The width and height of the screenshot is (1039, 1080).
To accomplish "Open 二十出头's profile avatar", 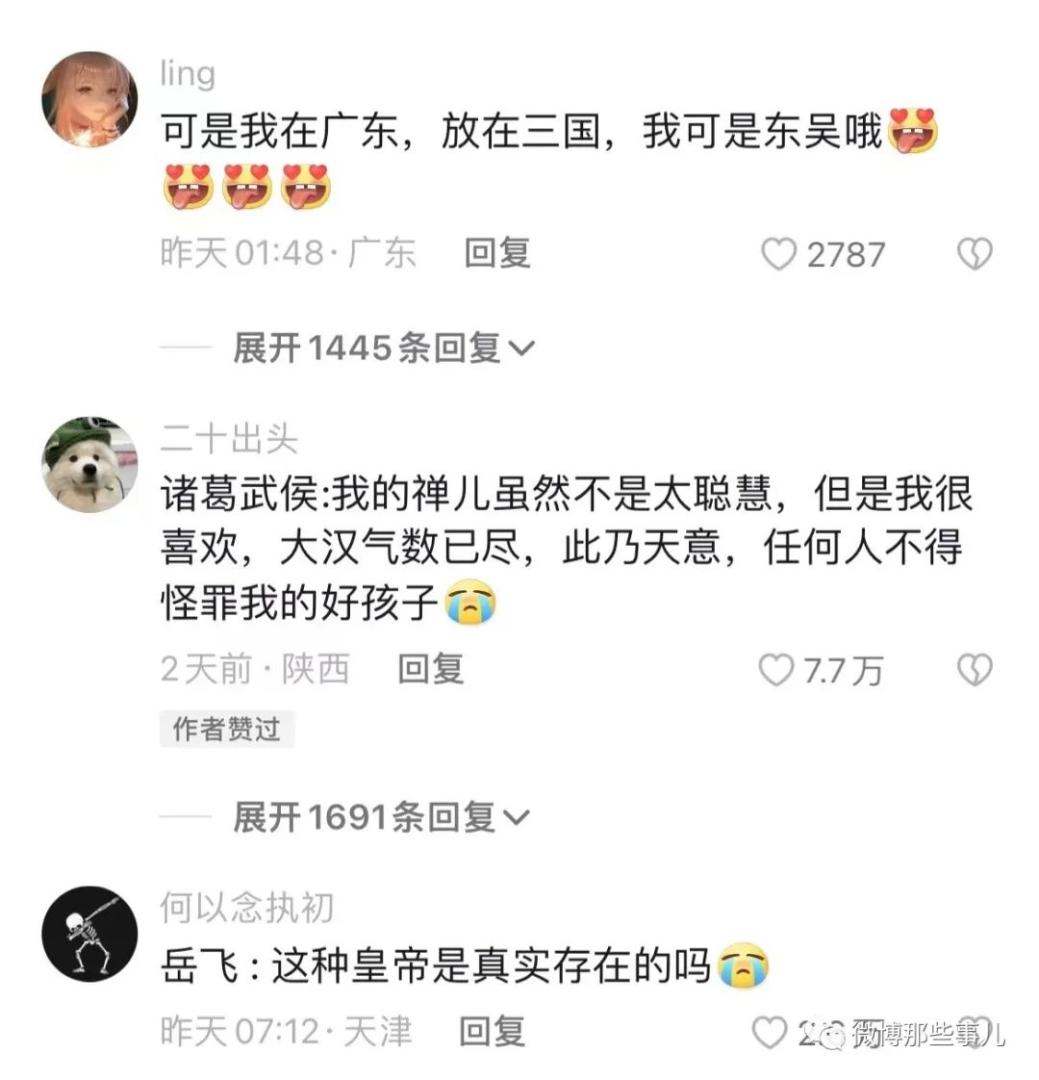I will pyautogui.click(x=89, y=465).
